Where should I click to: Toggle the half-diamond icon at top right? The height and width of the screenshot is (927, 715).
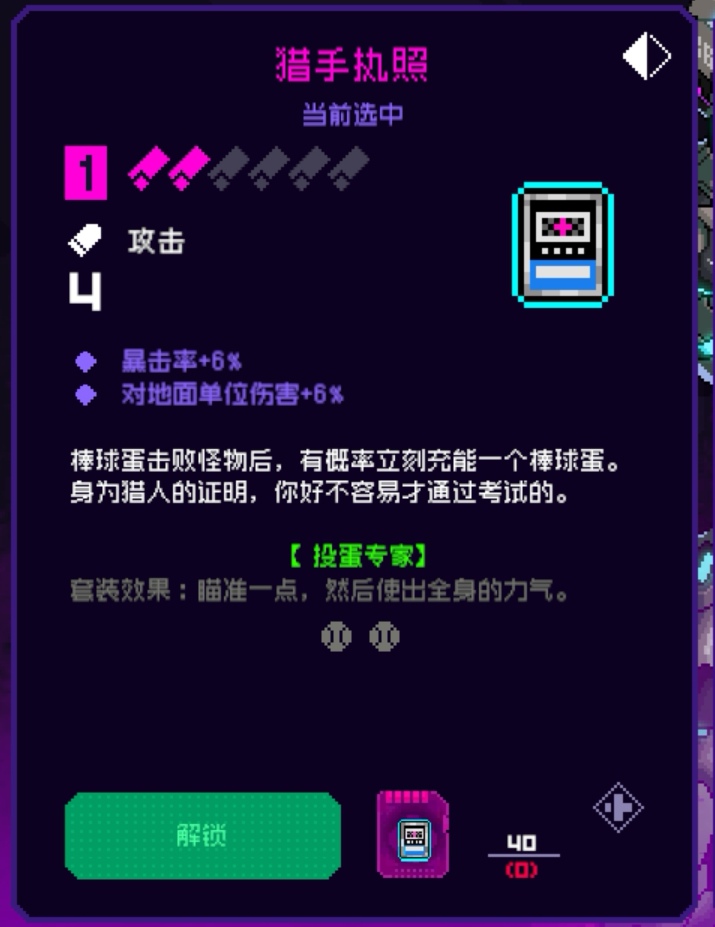pos(646,56)
